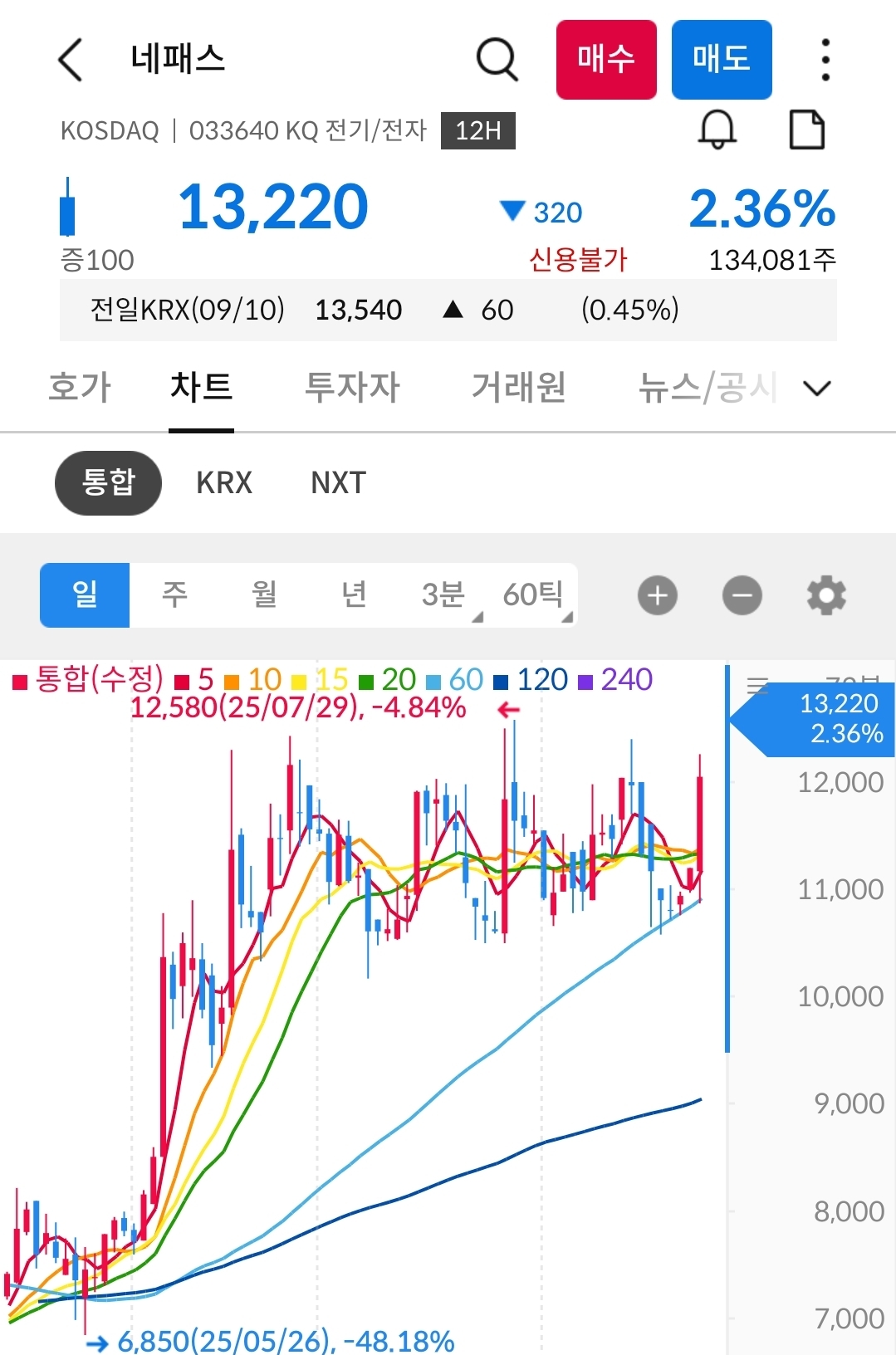Tap the blue 매도 sell button
The width and height of the screenshot is (896, 1355).
pos(721,59)
